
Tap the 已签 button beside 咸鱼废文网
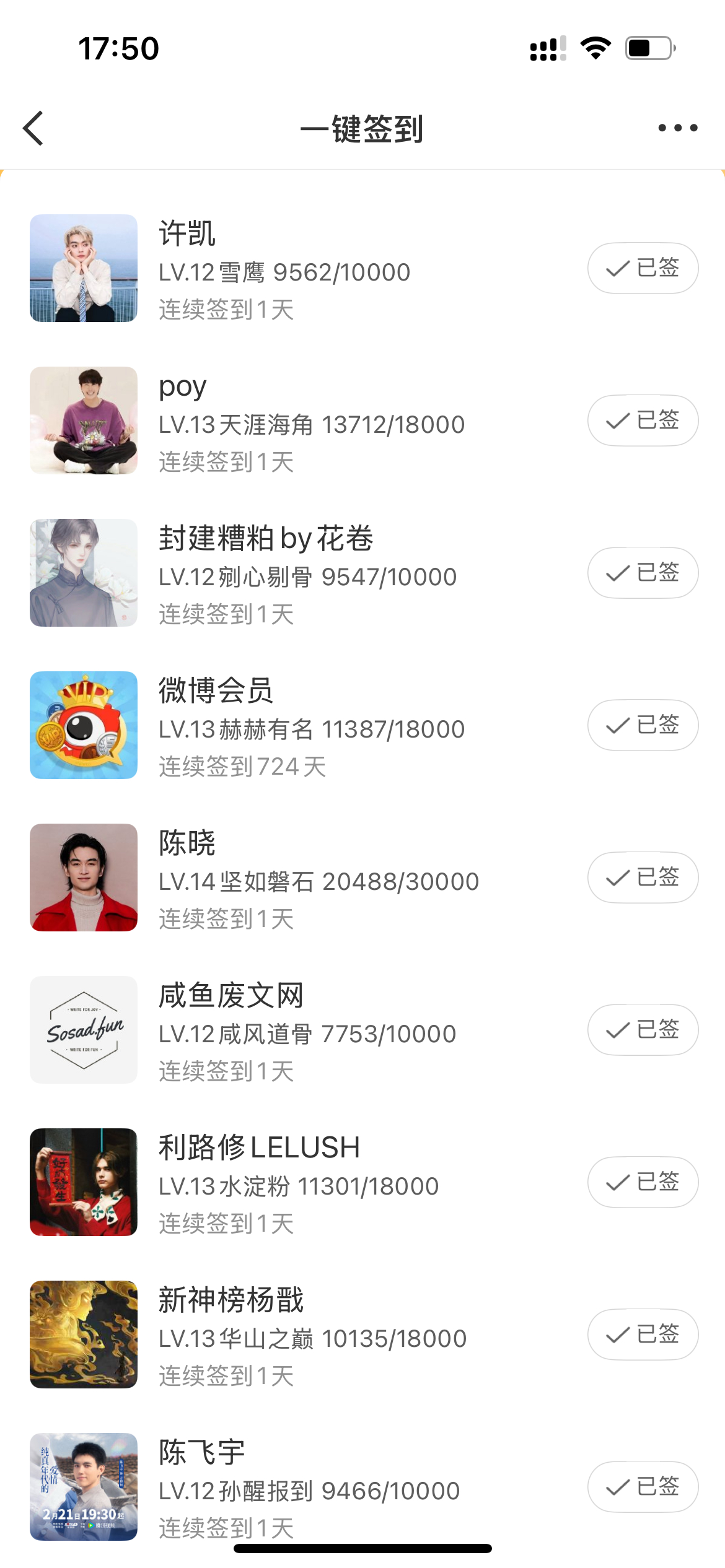point(643,1030)
